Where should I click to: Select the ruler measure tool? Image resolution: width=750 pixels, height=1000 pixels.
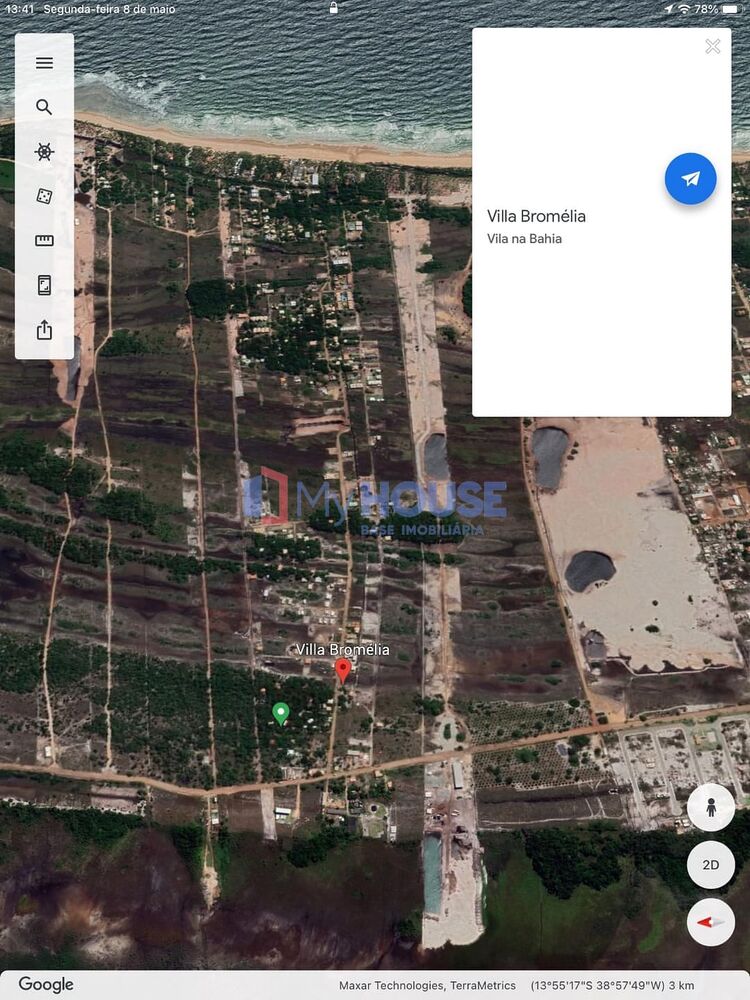(x=44, y=241)
